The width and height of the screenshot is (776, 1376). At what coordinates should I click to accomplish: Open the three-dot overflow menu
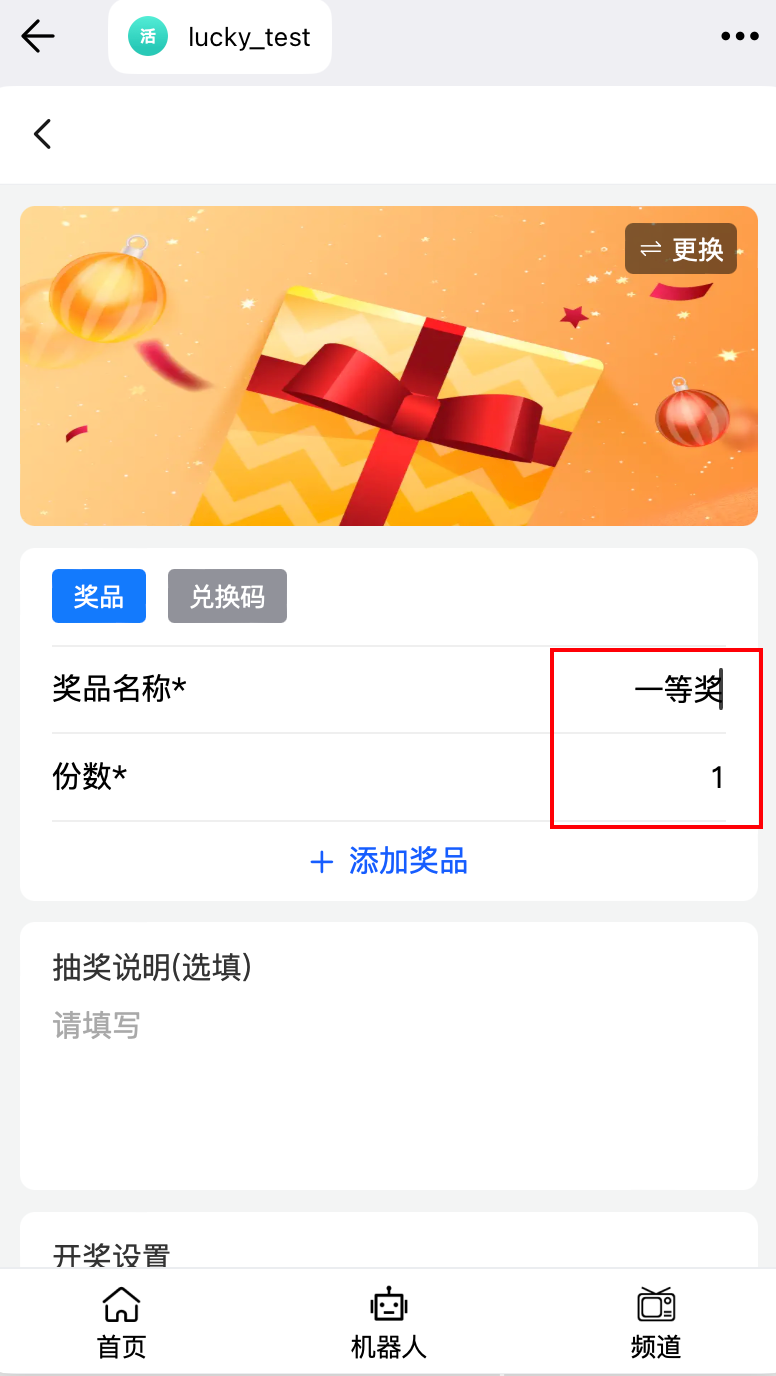(739, 37)
